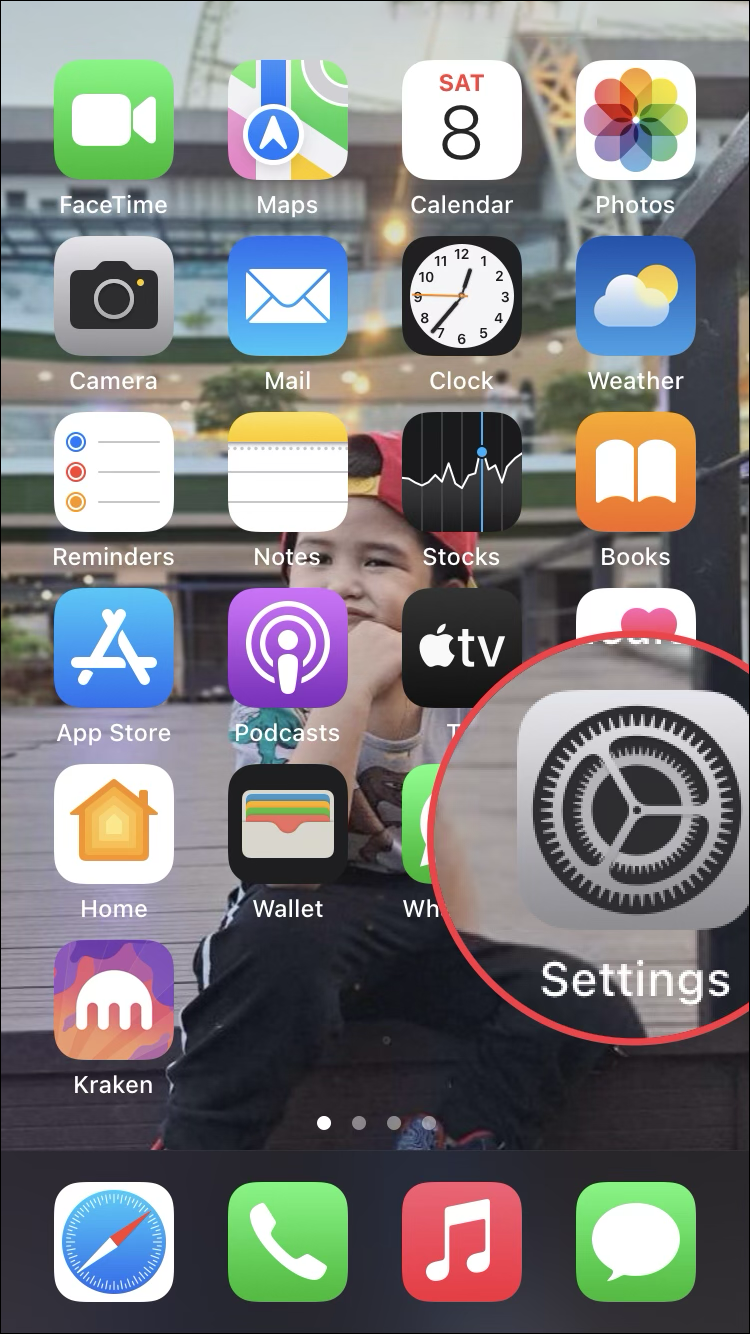The width and height of the screenshot is (750, 1334).
Task: Open Photos
Action: pyautogui.click(x=635, y=120)
